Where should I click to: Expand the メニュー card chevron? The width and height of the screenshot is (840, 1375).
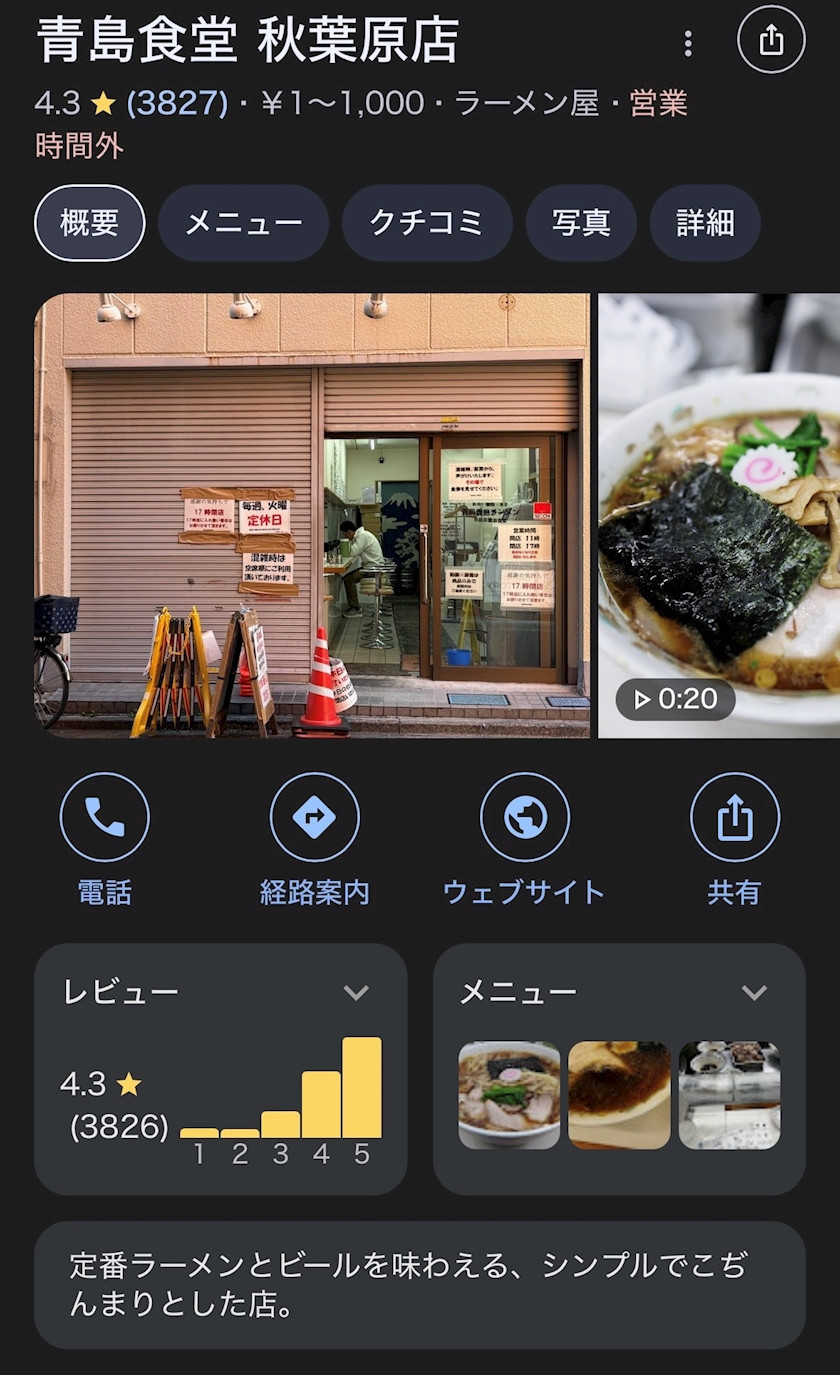[754, 992]
